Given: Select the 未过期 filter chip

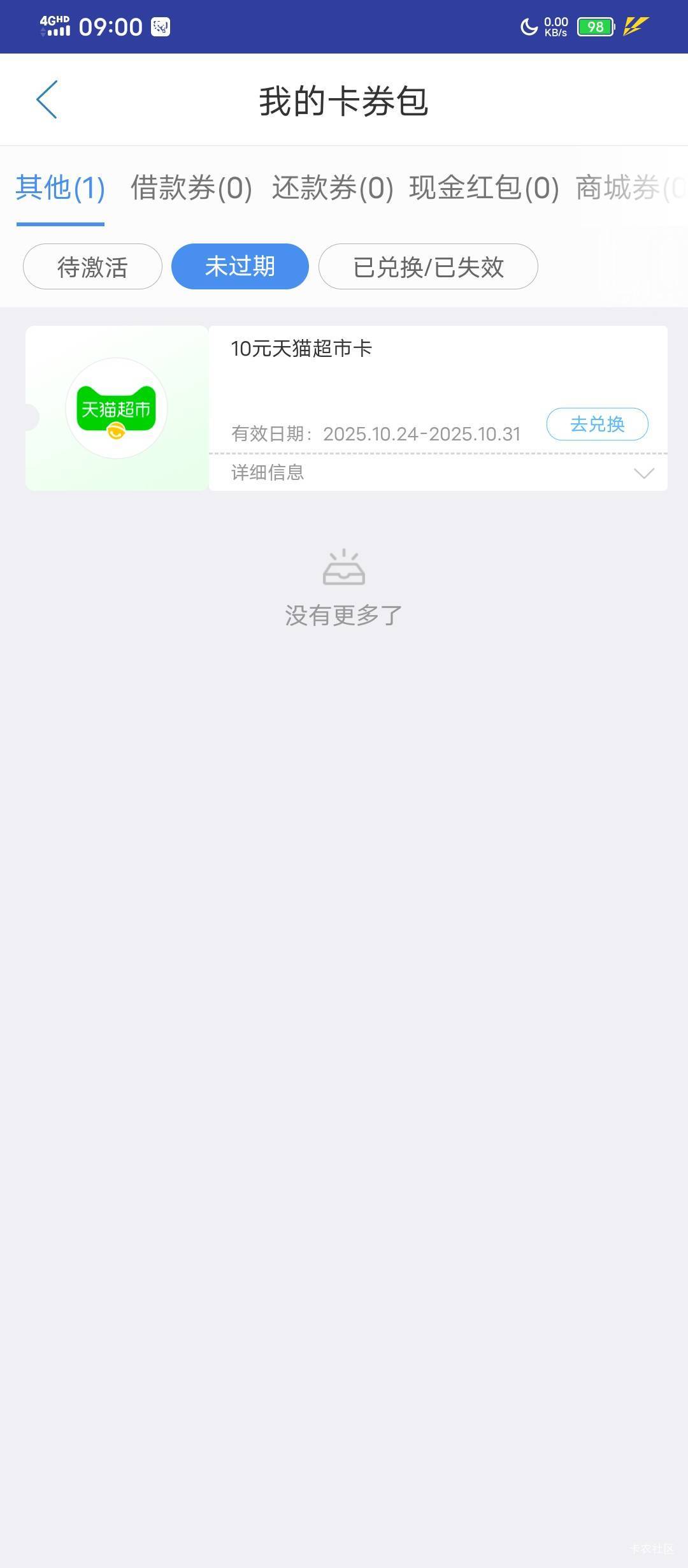Looking at the screenshot, I should [x=240, y=266].
